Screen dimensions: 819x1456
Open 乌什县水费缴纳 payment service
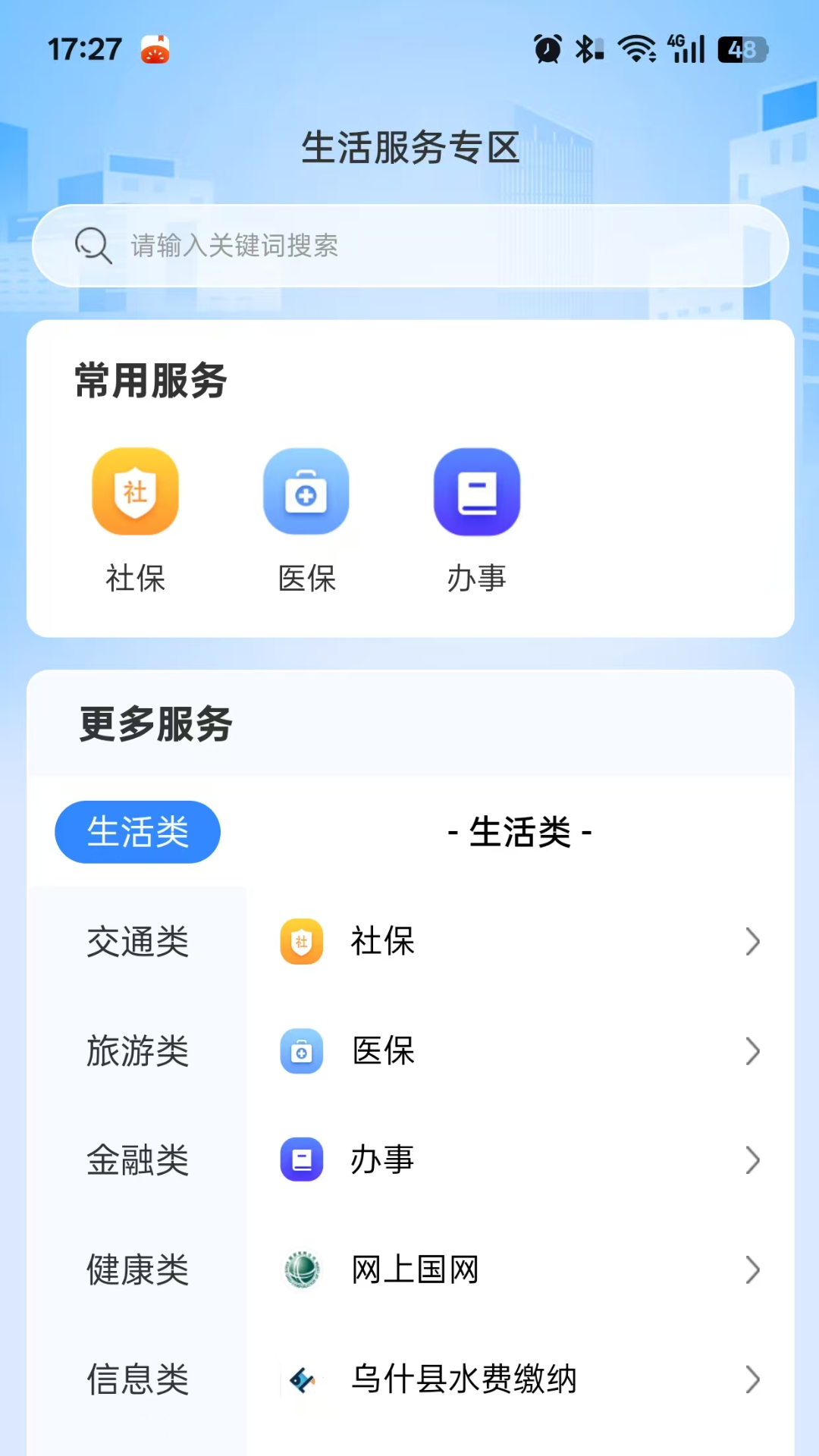coord(464,1379)
